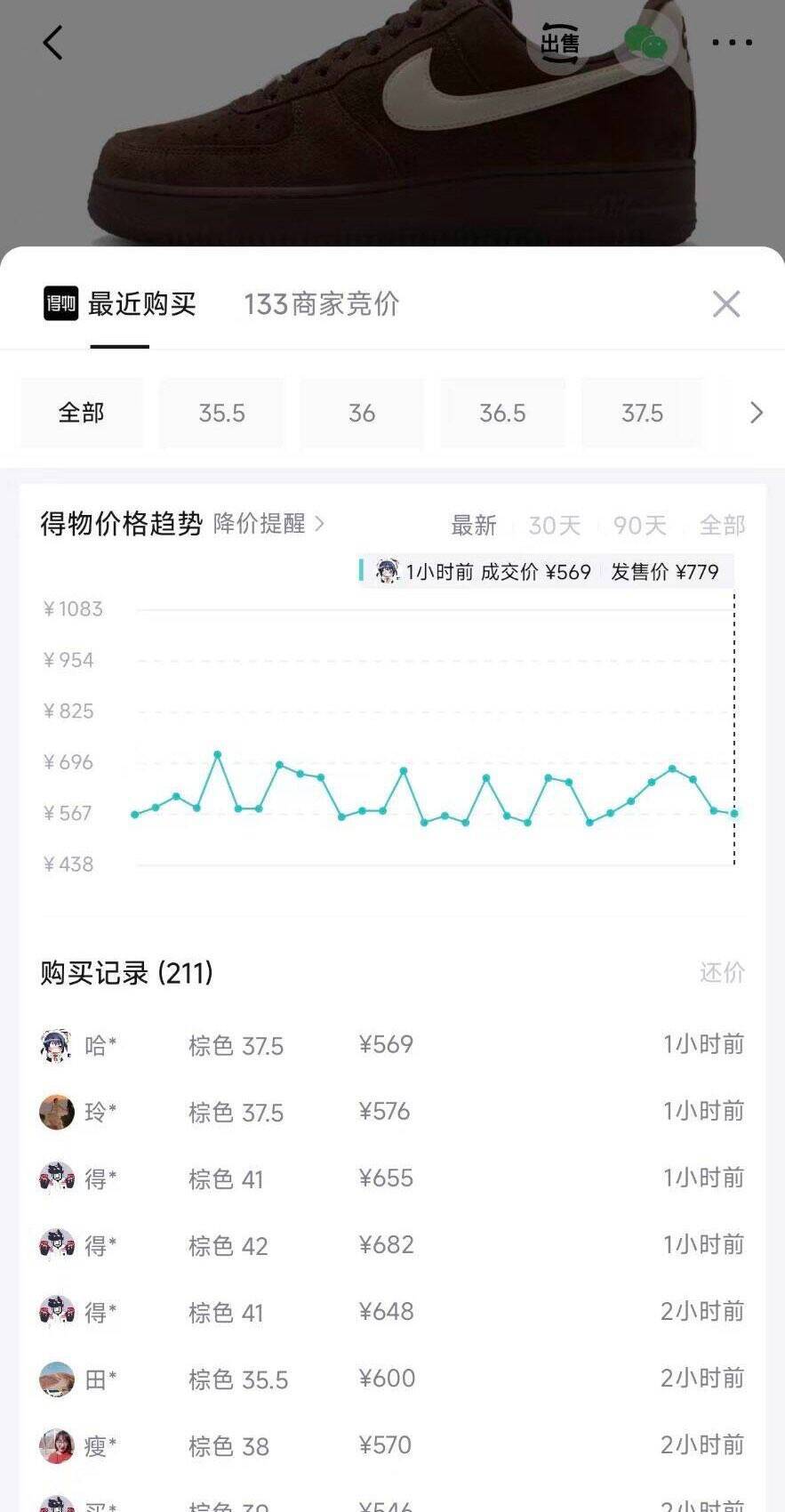Viewport: 785px width, 1512px height.
Task: Filter by size 36
Action: [362, 413]
